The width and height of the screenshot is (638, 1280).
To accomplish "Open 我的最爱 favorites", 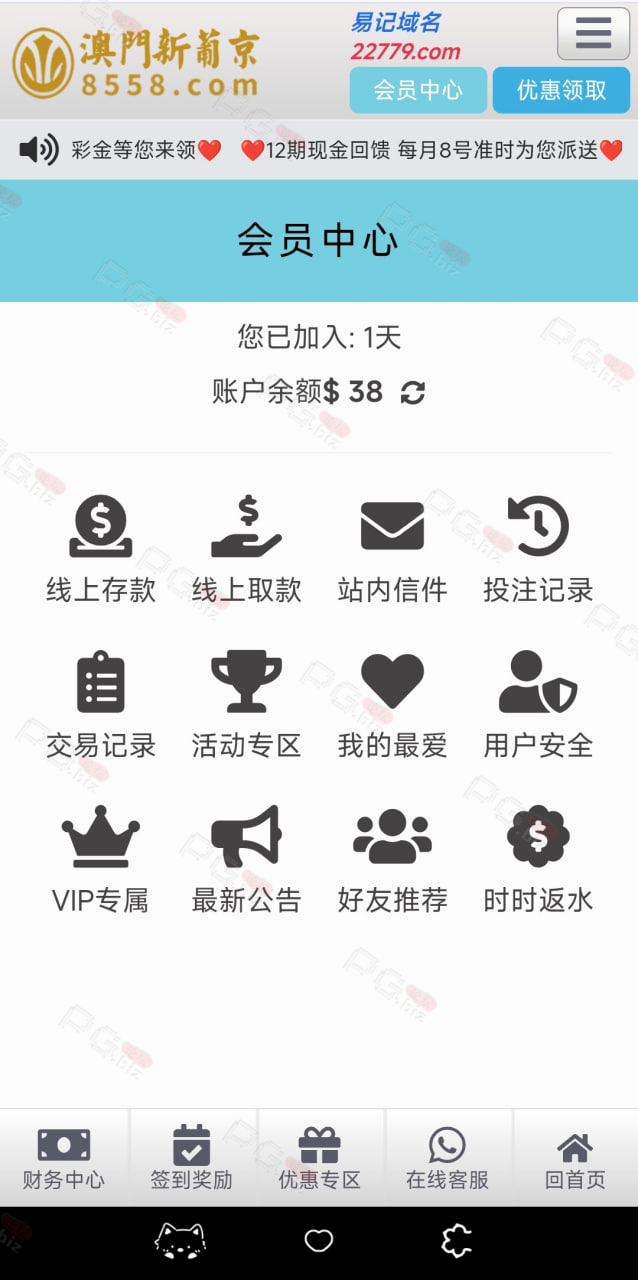I will coord(392,705).
